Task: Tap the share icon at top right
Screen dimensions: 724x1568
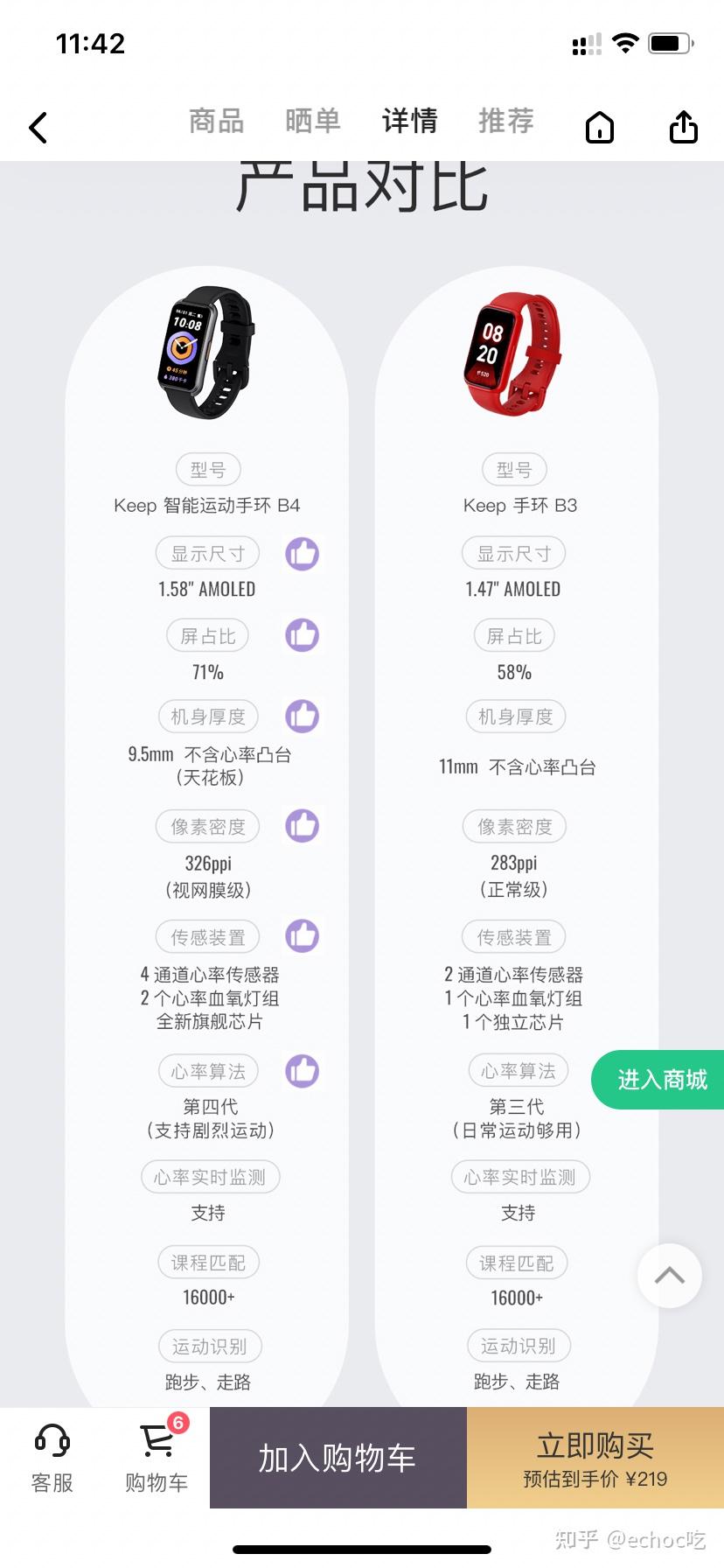Action: tap(684, 127)
